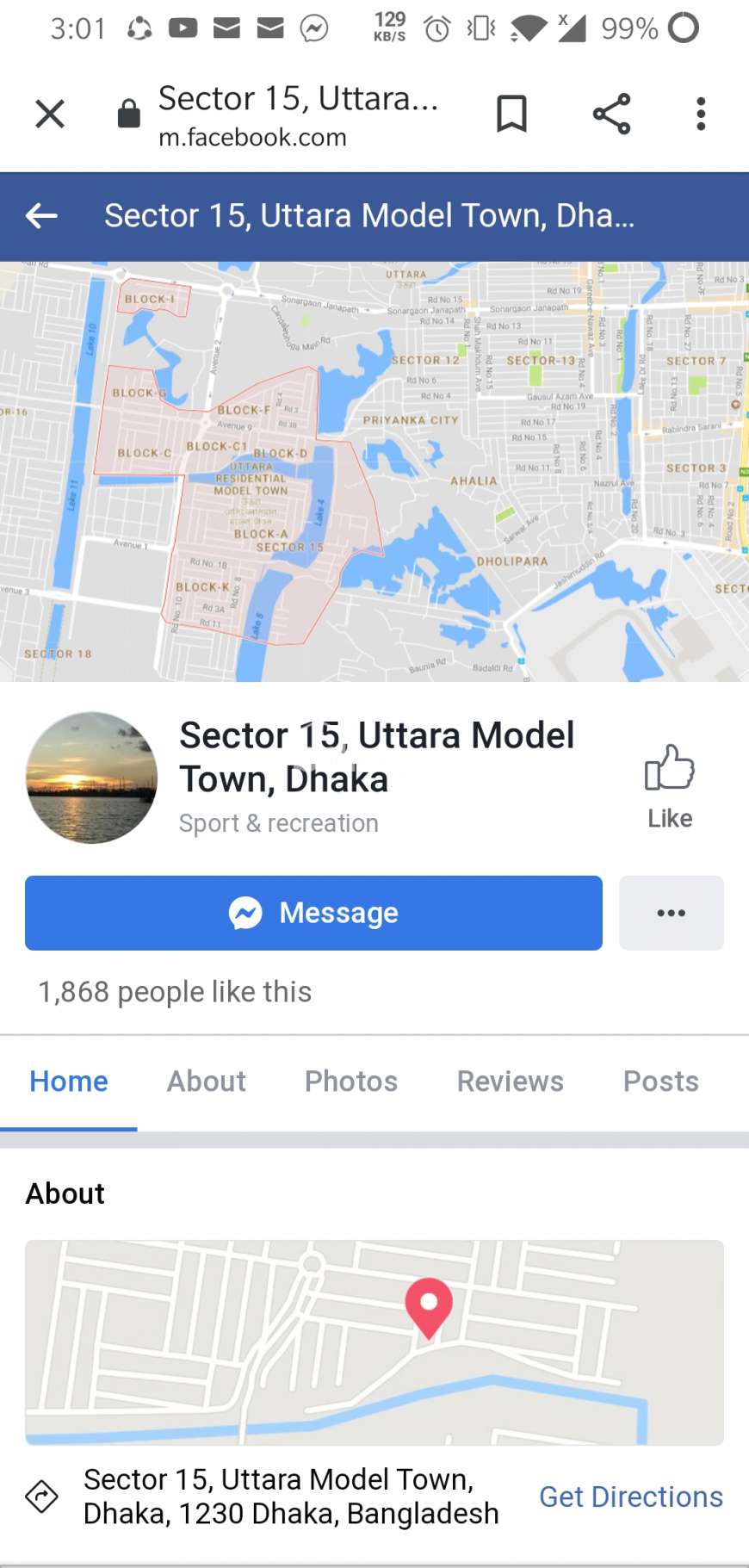Tap Get Directions link
The height and width of the screenshot is (1568, 749).
pyautogui.click(x=631, y=1497)
